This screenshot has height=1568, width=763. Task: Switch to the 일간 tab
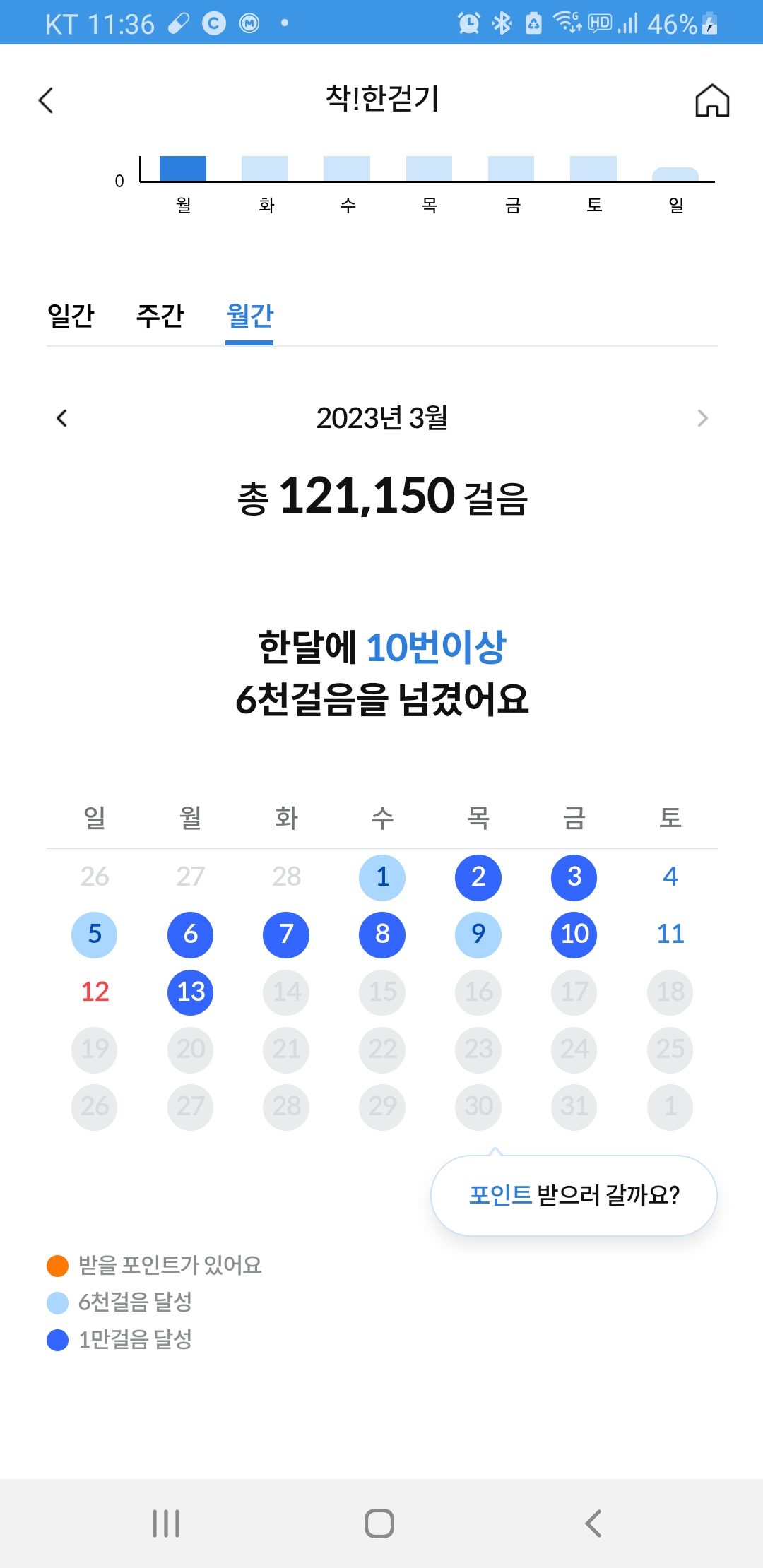(x=71, y=315)
